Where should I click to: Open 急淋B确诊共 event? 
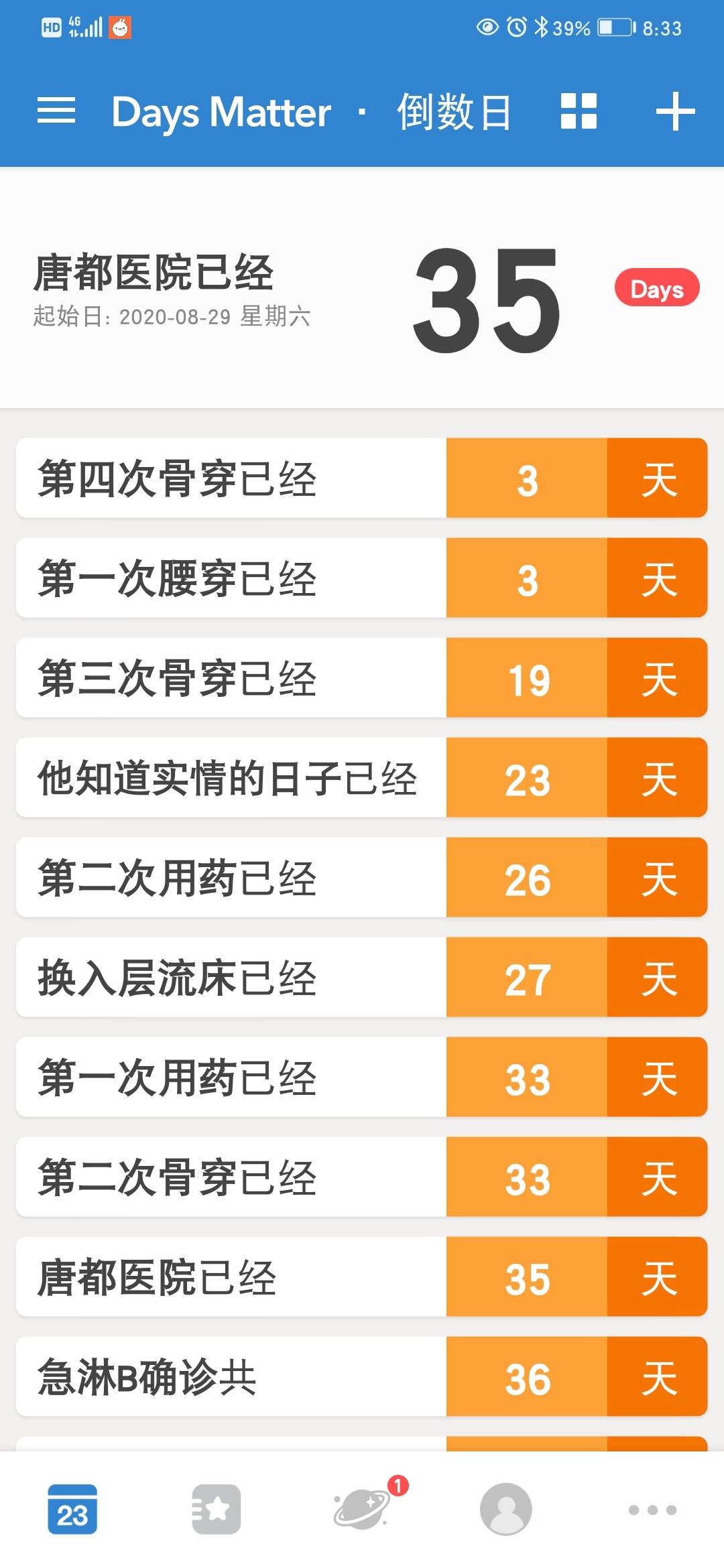click(x=362, y=1376)
